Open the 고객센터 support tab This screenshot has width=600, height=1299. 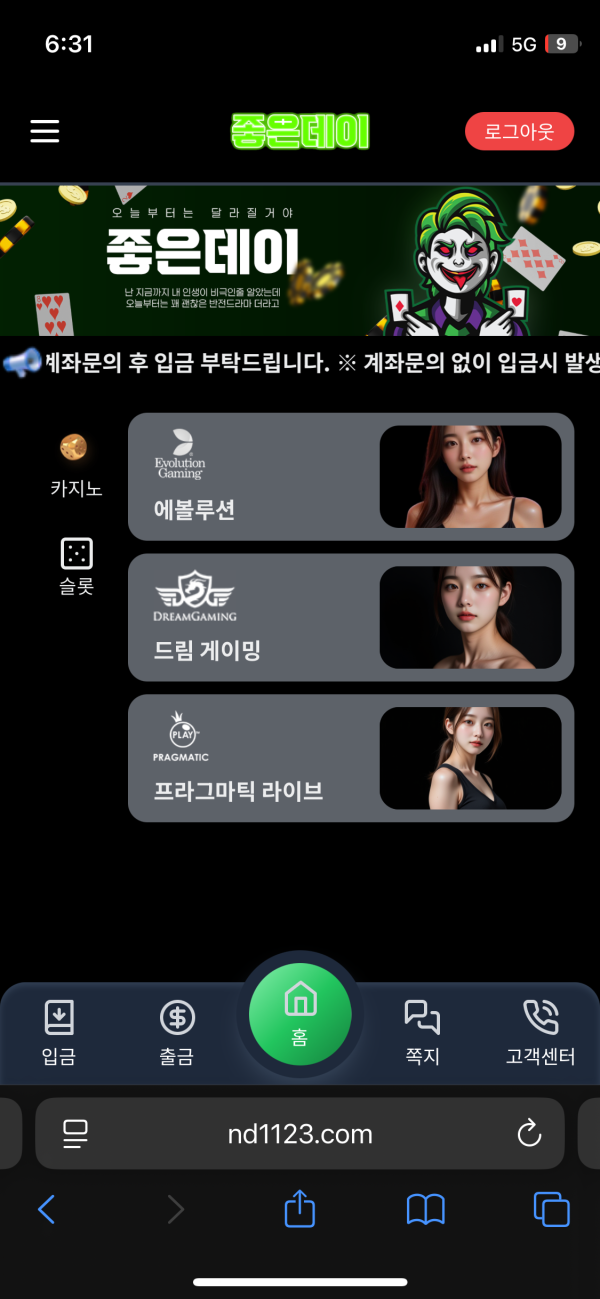540,1033
